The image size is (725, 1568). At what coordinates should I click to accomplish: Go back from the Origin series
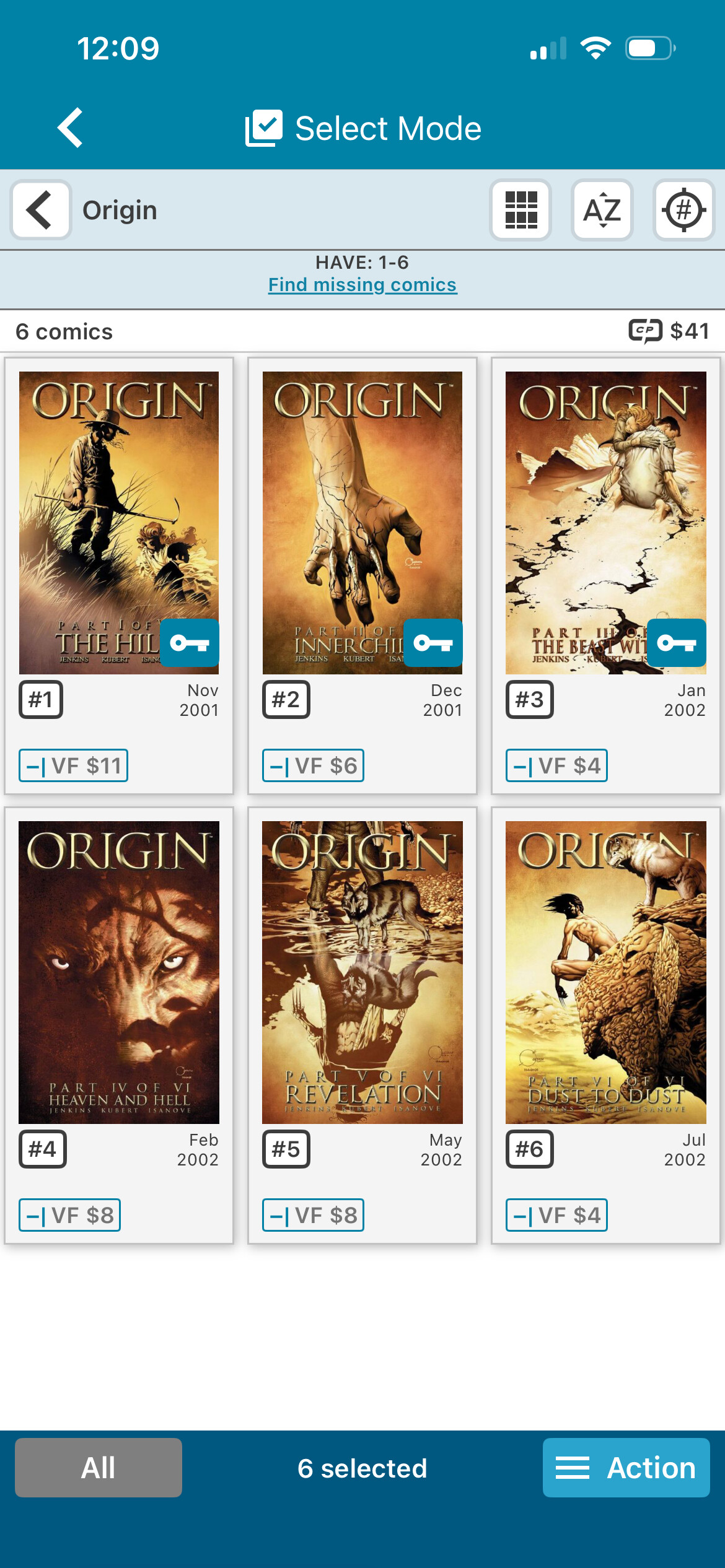[x=41, y=210]
